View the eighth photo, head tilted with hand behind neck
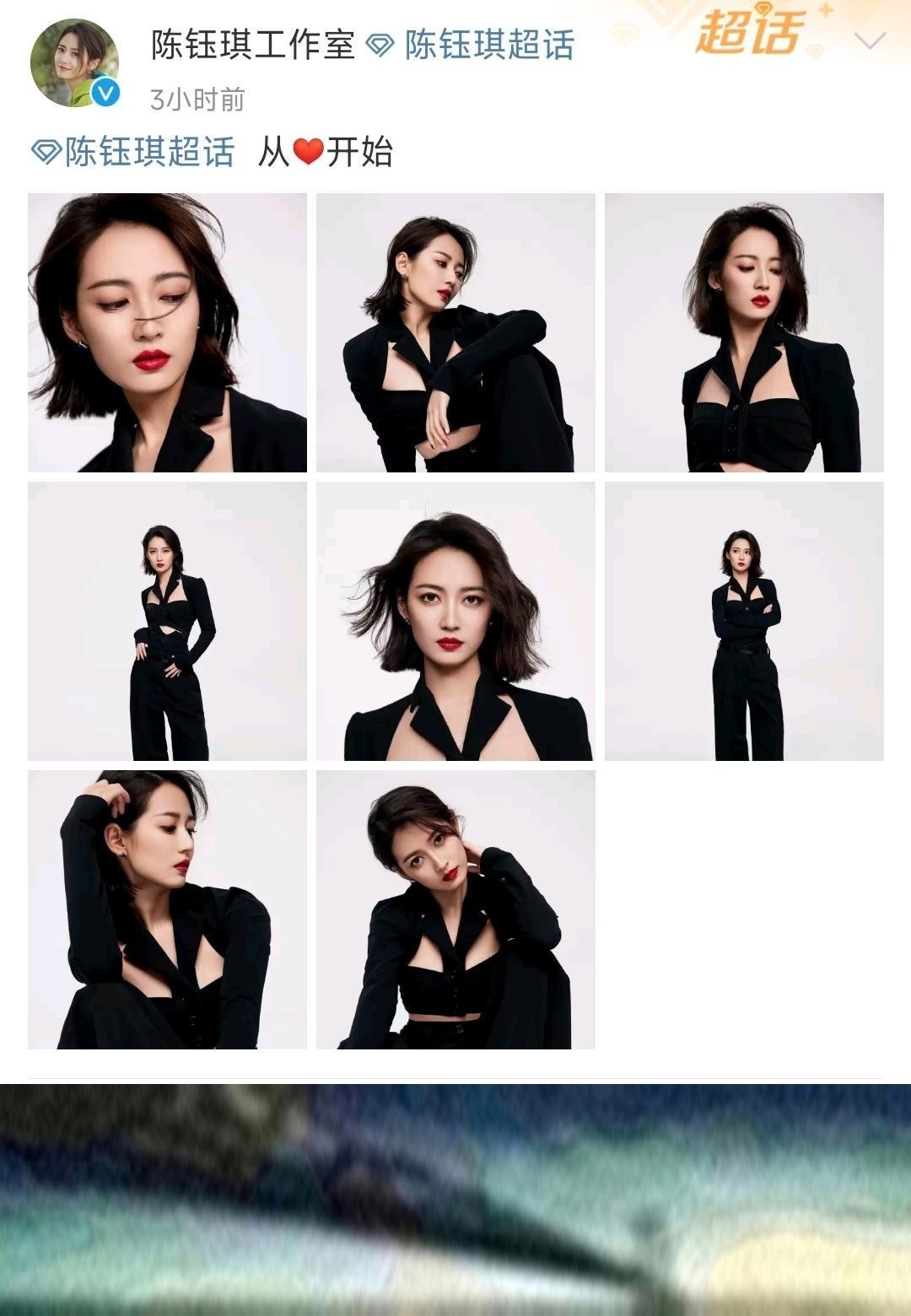The width and height of the screenshot is (911, 1316). point(455,909)
